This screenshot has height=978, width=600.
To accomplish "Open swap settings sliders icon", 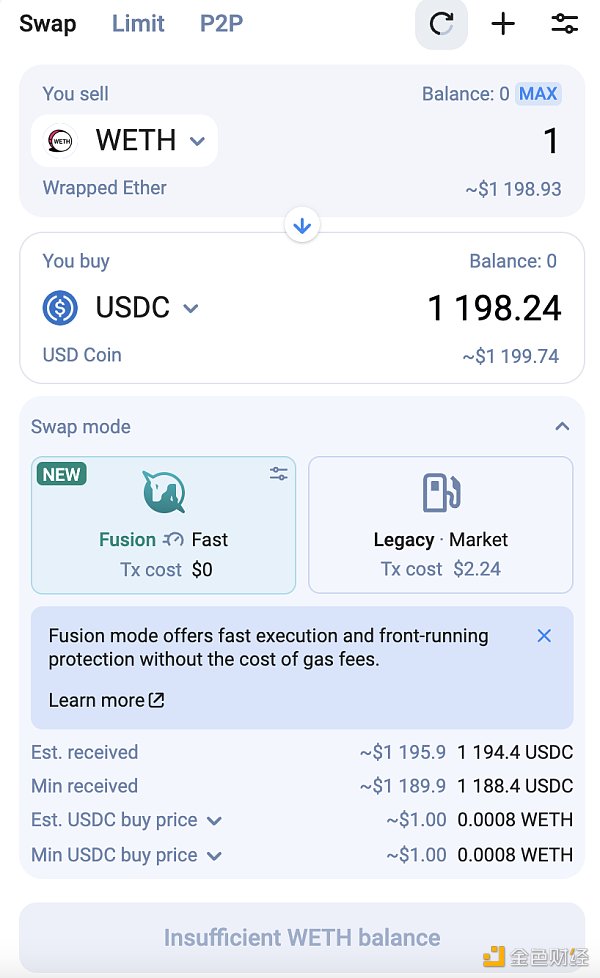I will (565, 24).
